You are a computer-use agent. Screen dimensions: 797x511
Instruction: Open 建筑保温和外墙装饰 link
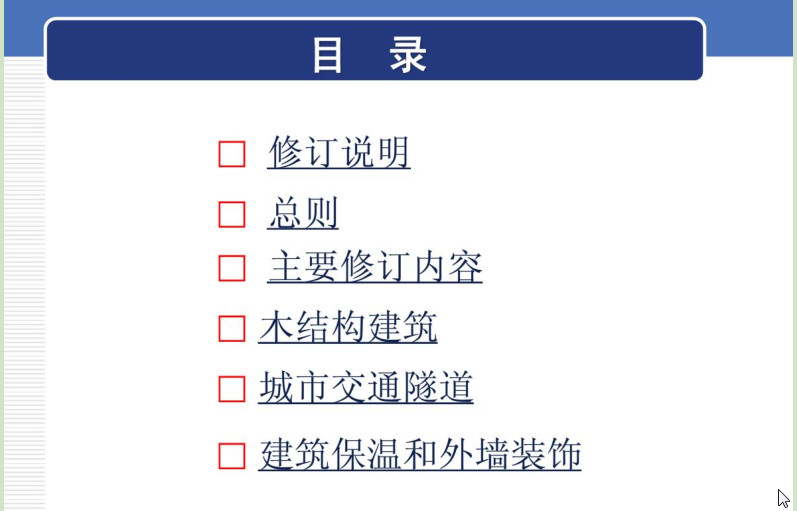tap(420, 456)
